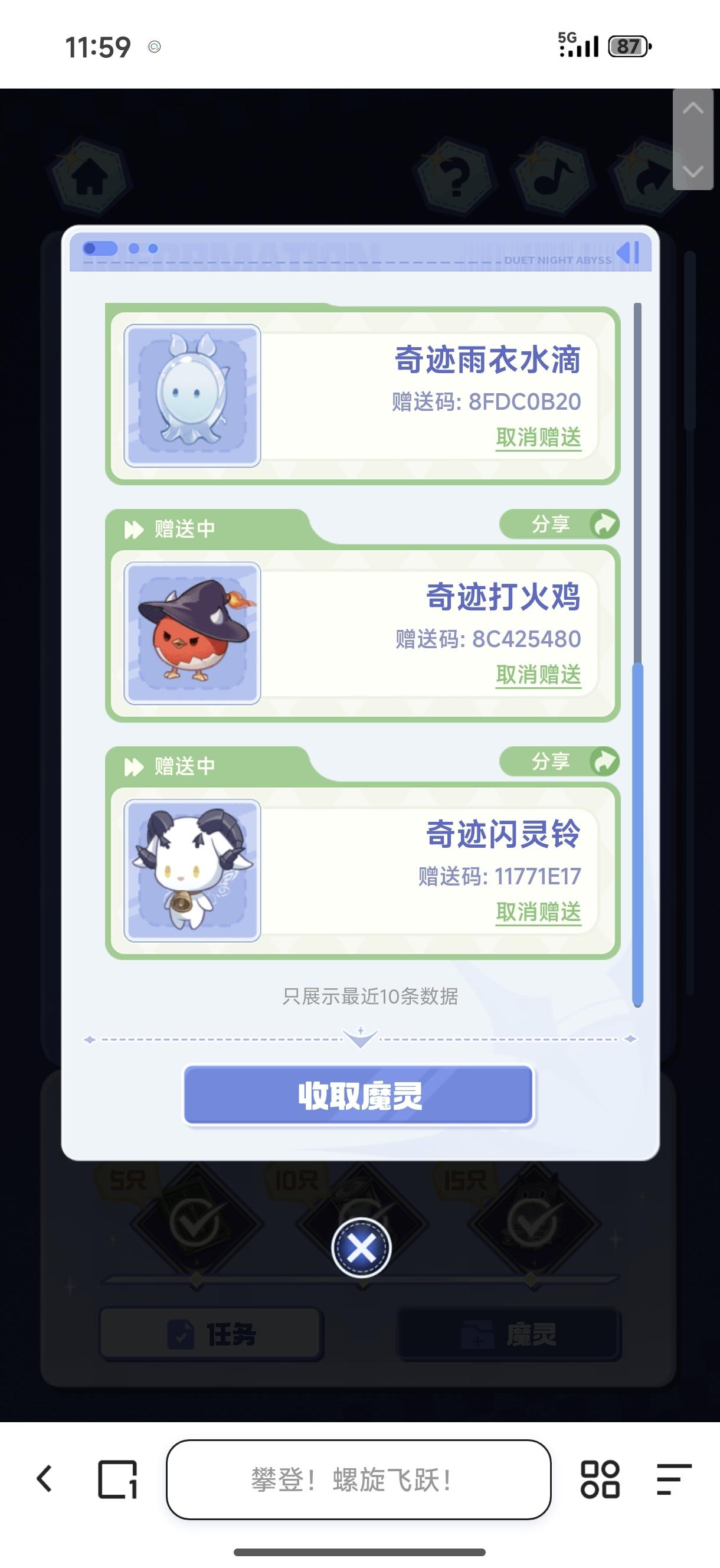Share the 奇迹打火鸡 gift
Screen dimensions: 720x1568
pos(559,524)
